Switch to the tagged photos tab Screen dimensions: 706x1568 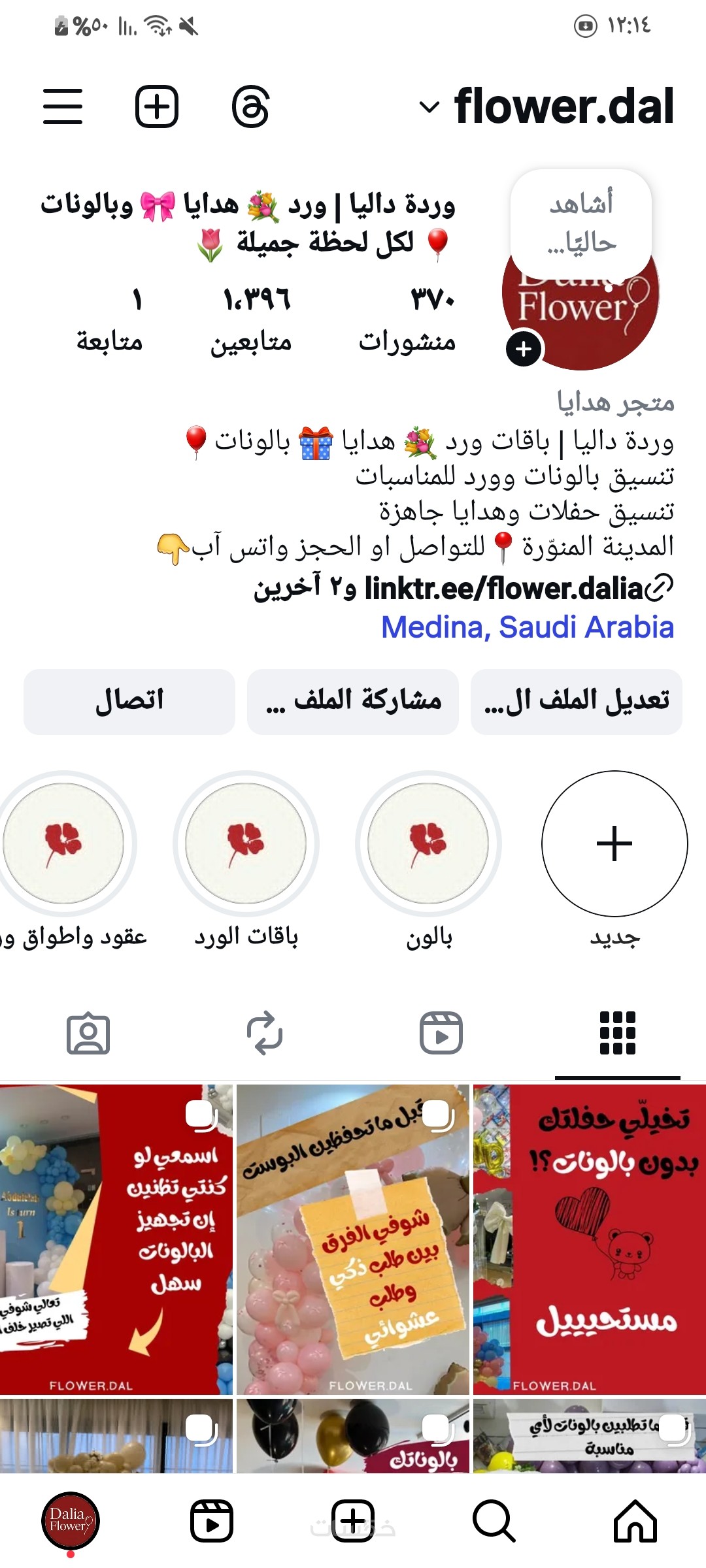(x=88, y=1033)
